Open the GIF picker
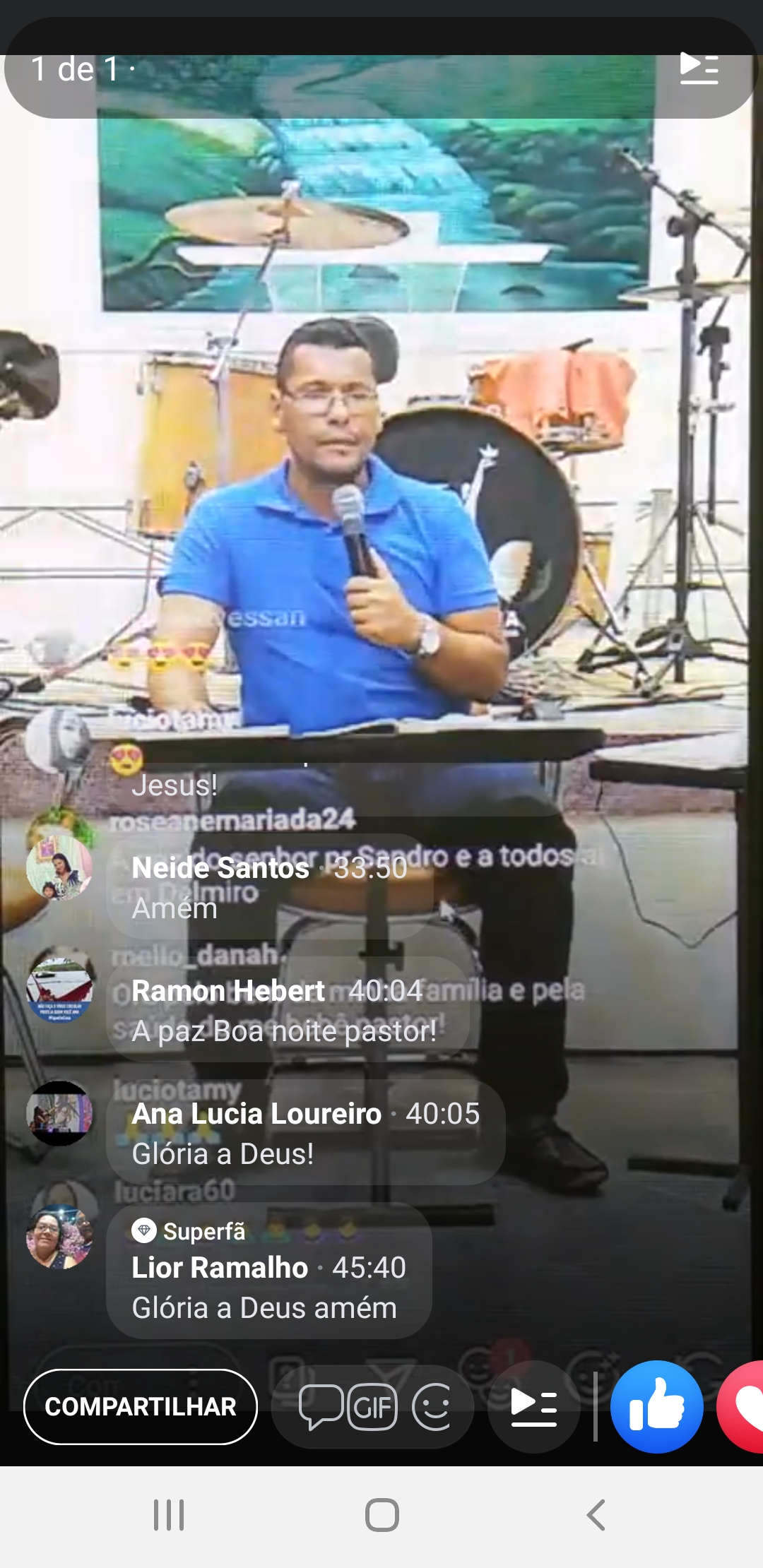The width and height of the screenshot is (763, 1568). pos(372,1407)
